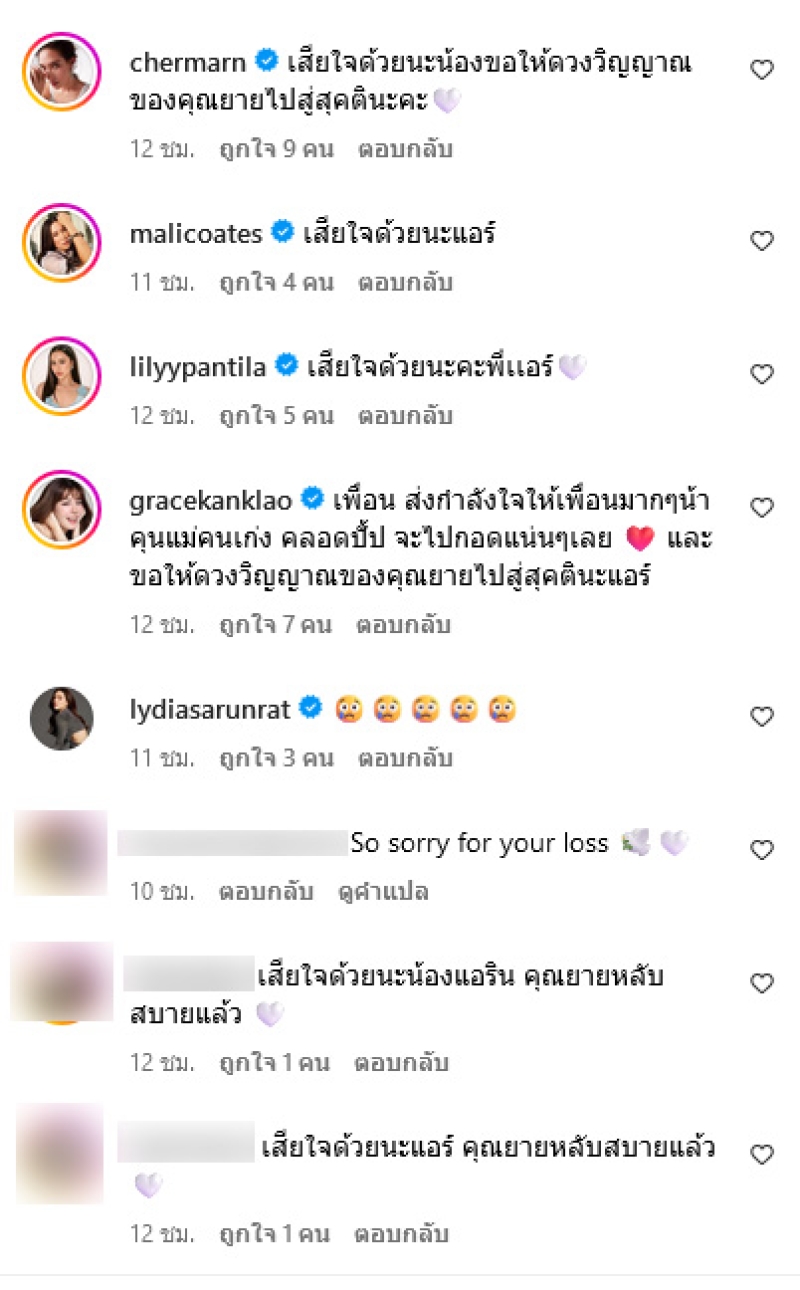
Task: Open lydiasarunrat's profile picture
Action: coord(62,718)
